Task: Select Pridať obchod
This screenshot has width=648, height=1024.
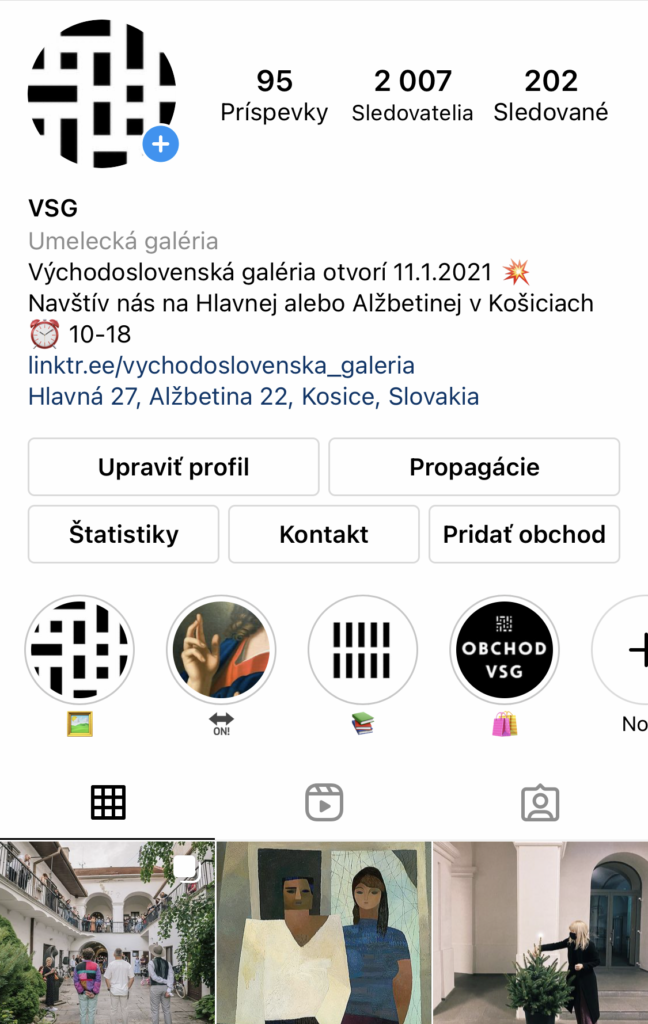Action: pos(524,534)
